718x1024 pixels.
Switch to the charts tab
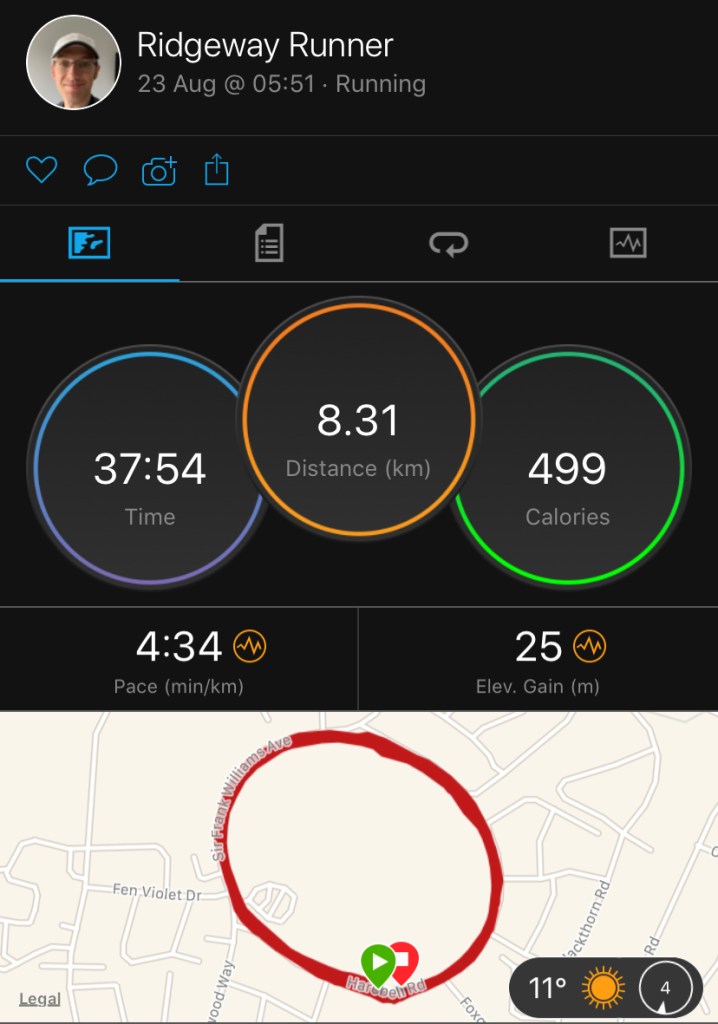[x=628, y=243]
